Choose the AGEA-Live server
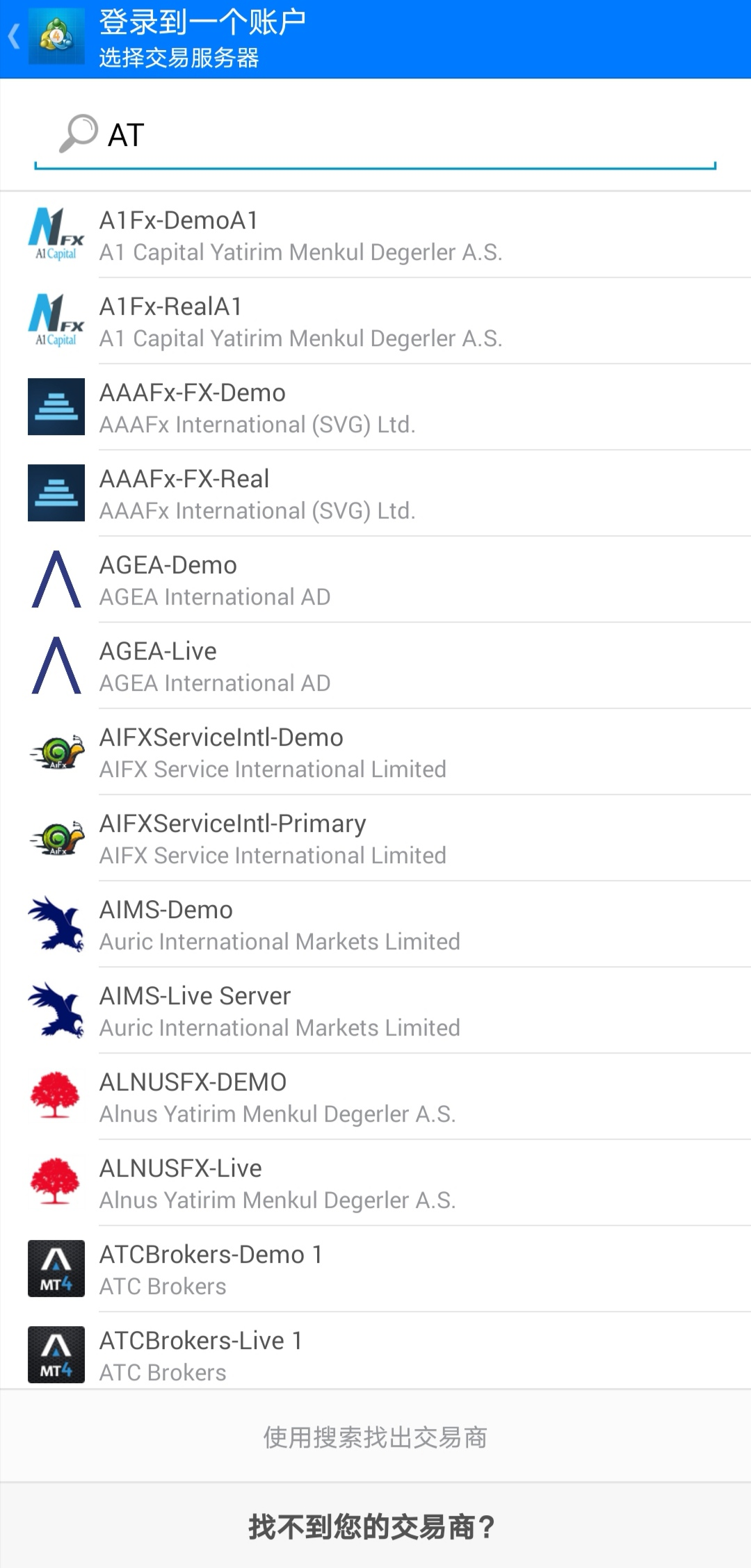The width and height of the screenshot is (751, 1568). point(375,667)
